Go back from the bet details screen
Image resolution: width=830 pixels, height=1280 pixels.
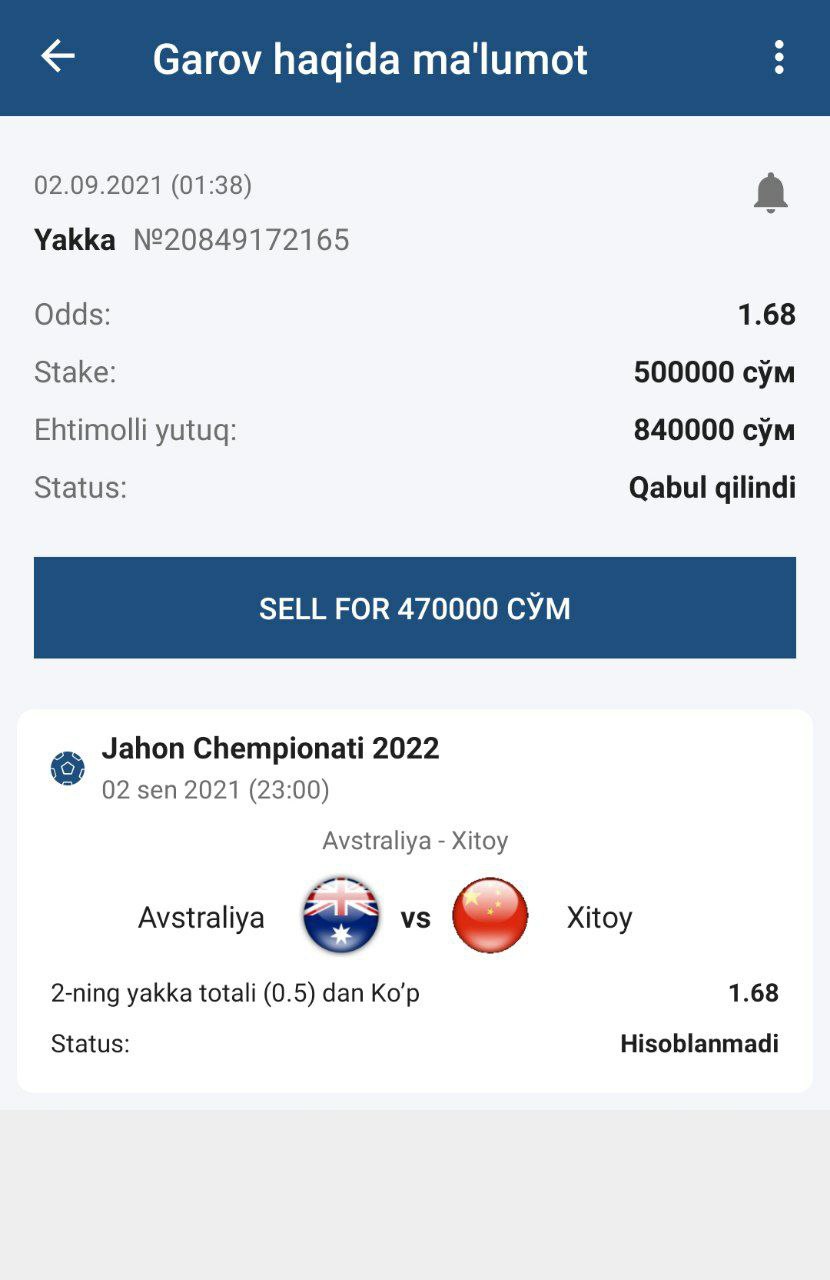pos(58,57)
